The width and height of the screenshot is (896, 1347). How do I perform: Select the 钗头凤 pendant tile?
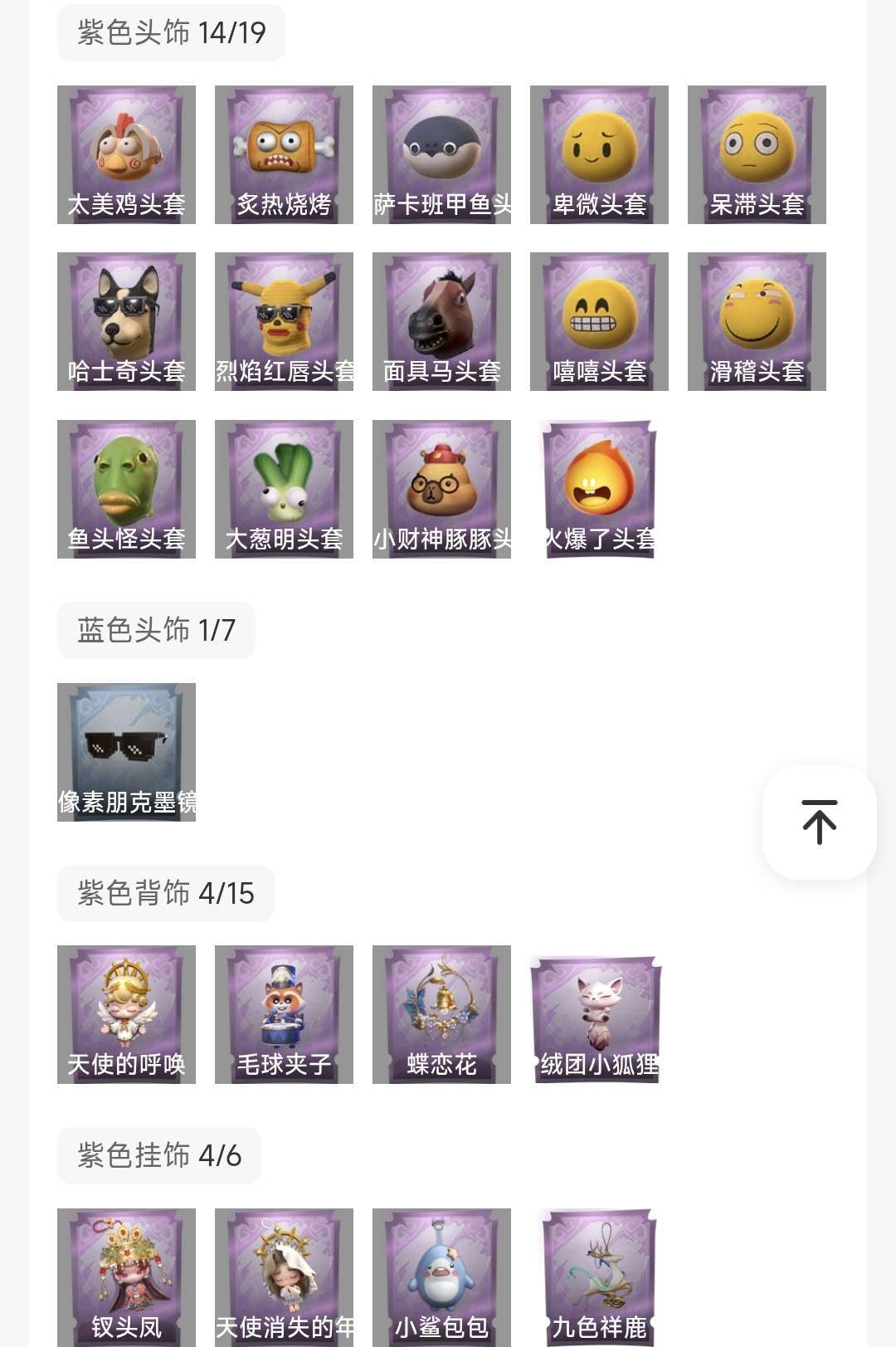126,1276
